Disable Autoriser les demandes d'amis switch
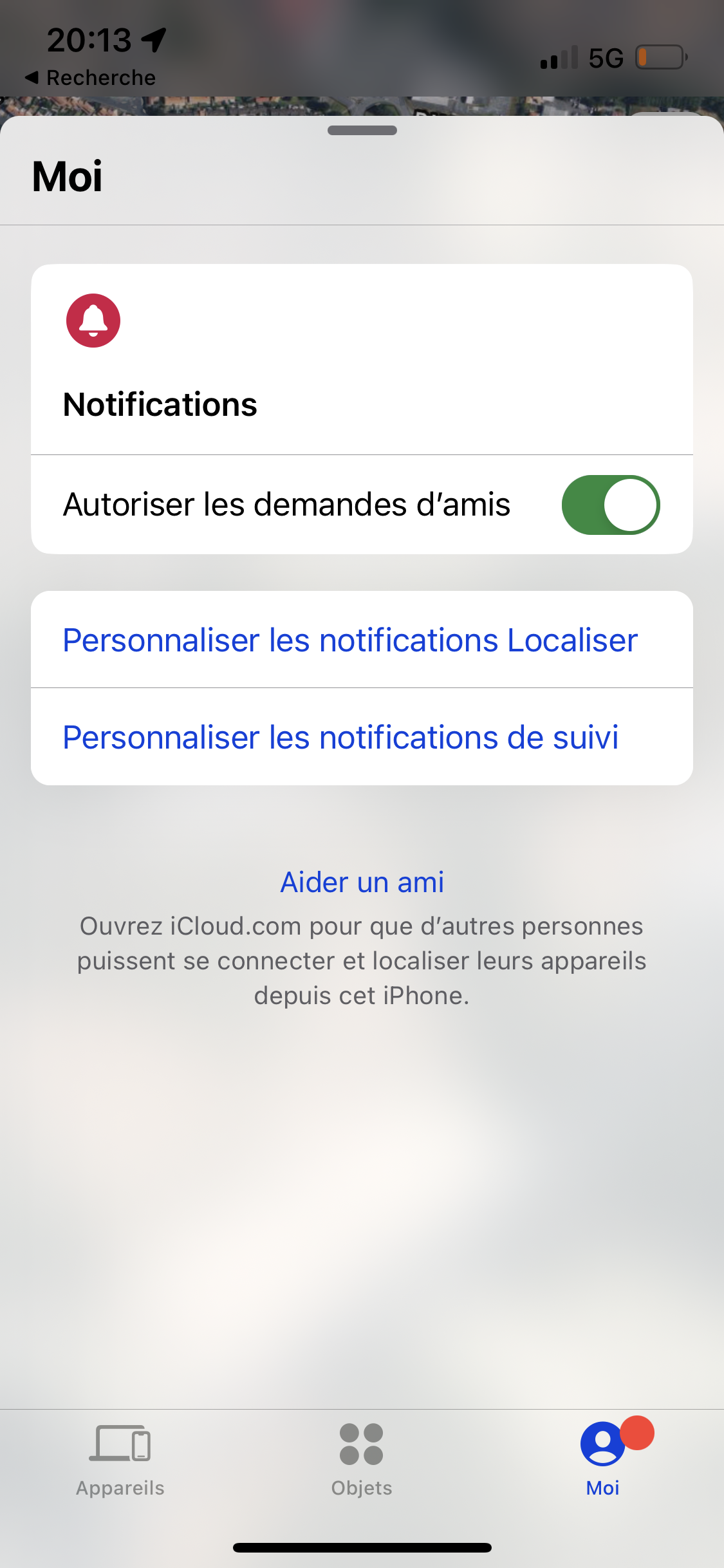724x1568 pixels. 611,505
